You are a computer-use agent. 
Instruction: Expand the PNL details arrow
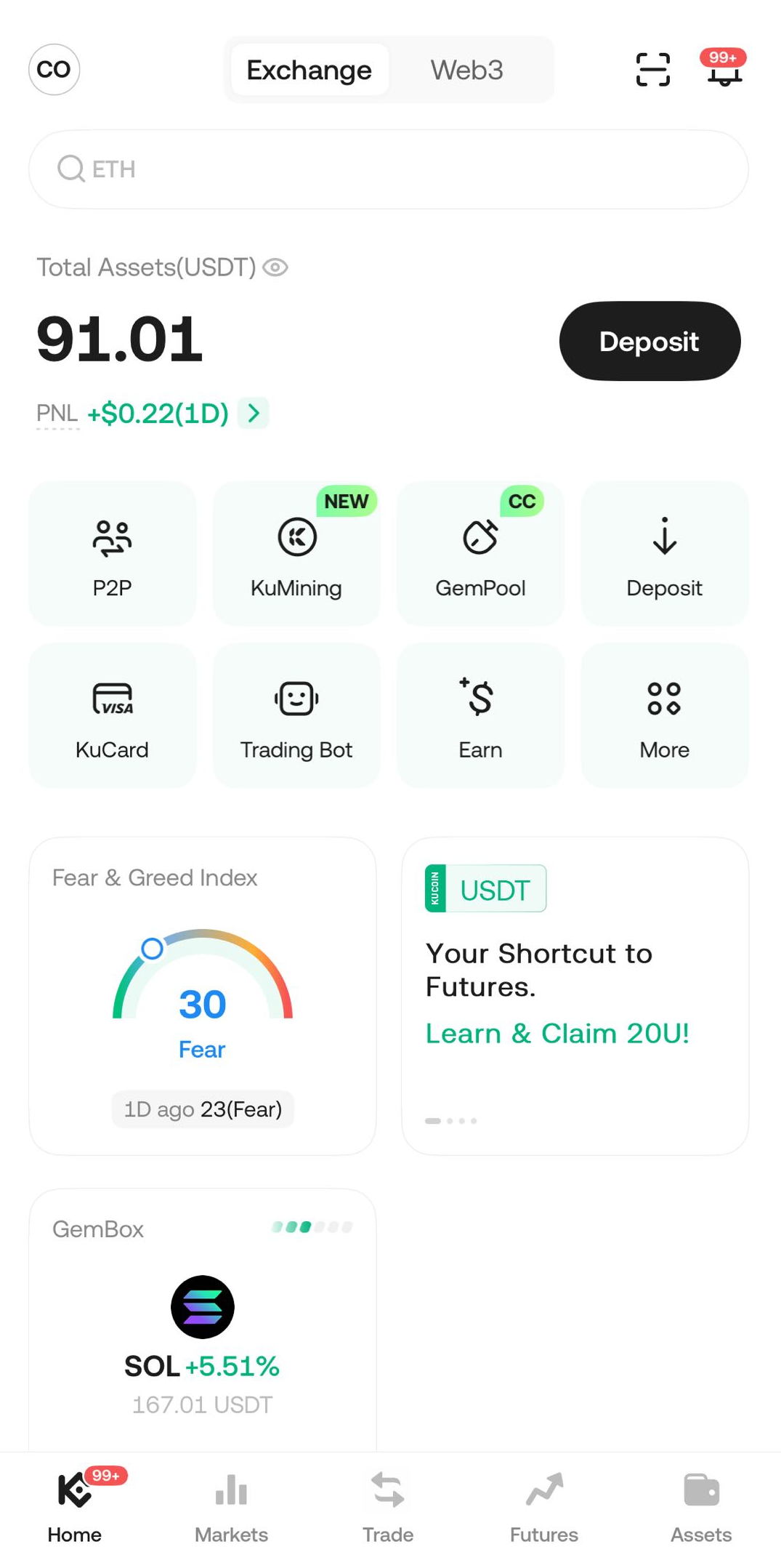tap(254, 413)
